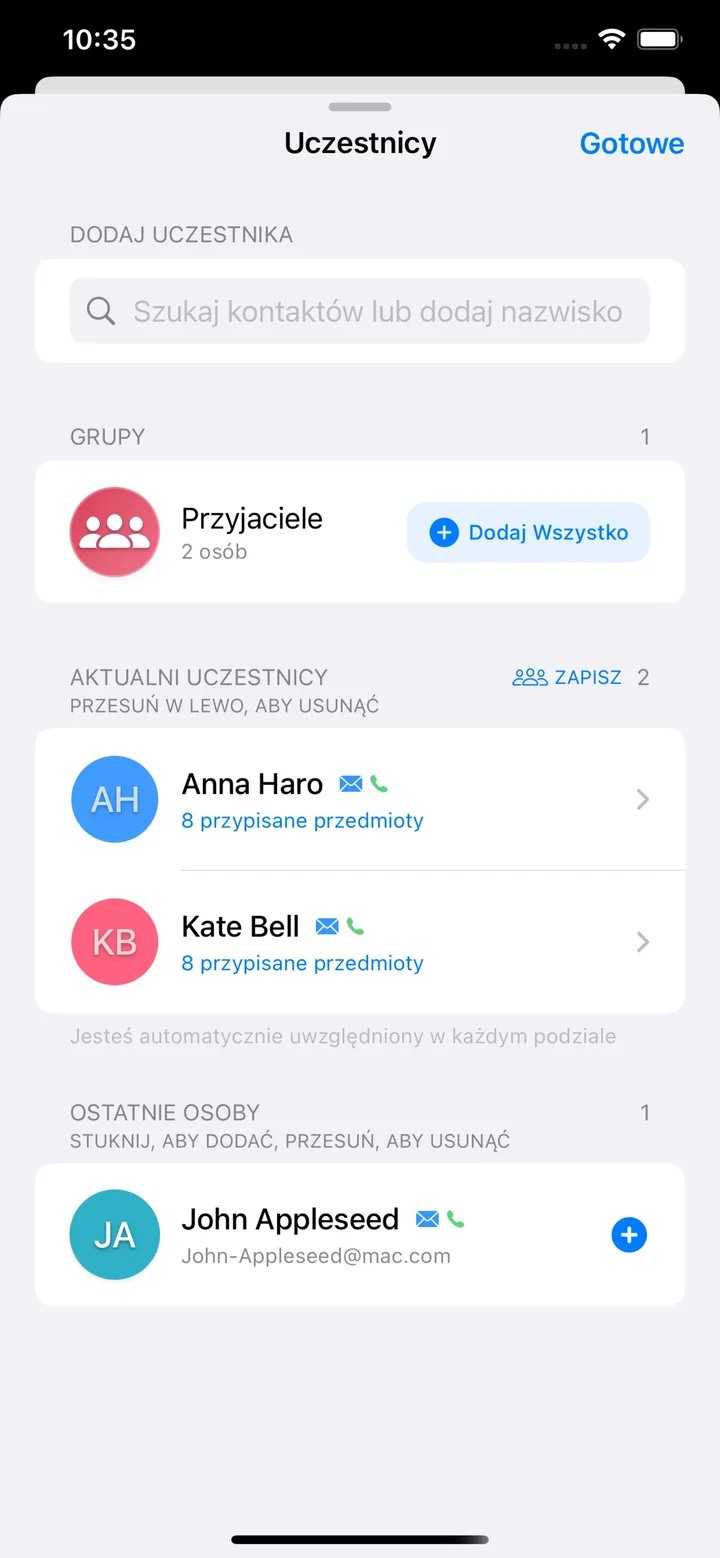Viewport: 720px width, 1558px height.
Task: Tap the phone icon next to Anna Haro
Action: pos(380,784)
